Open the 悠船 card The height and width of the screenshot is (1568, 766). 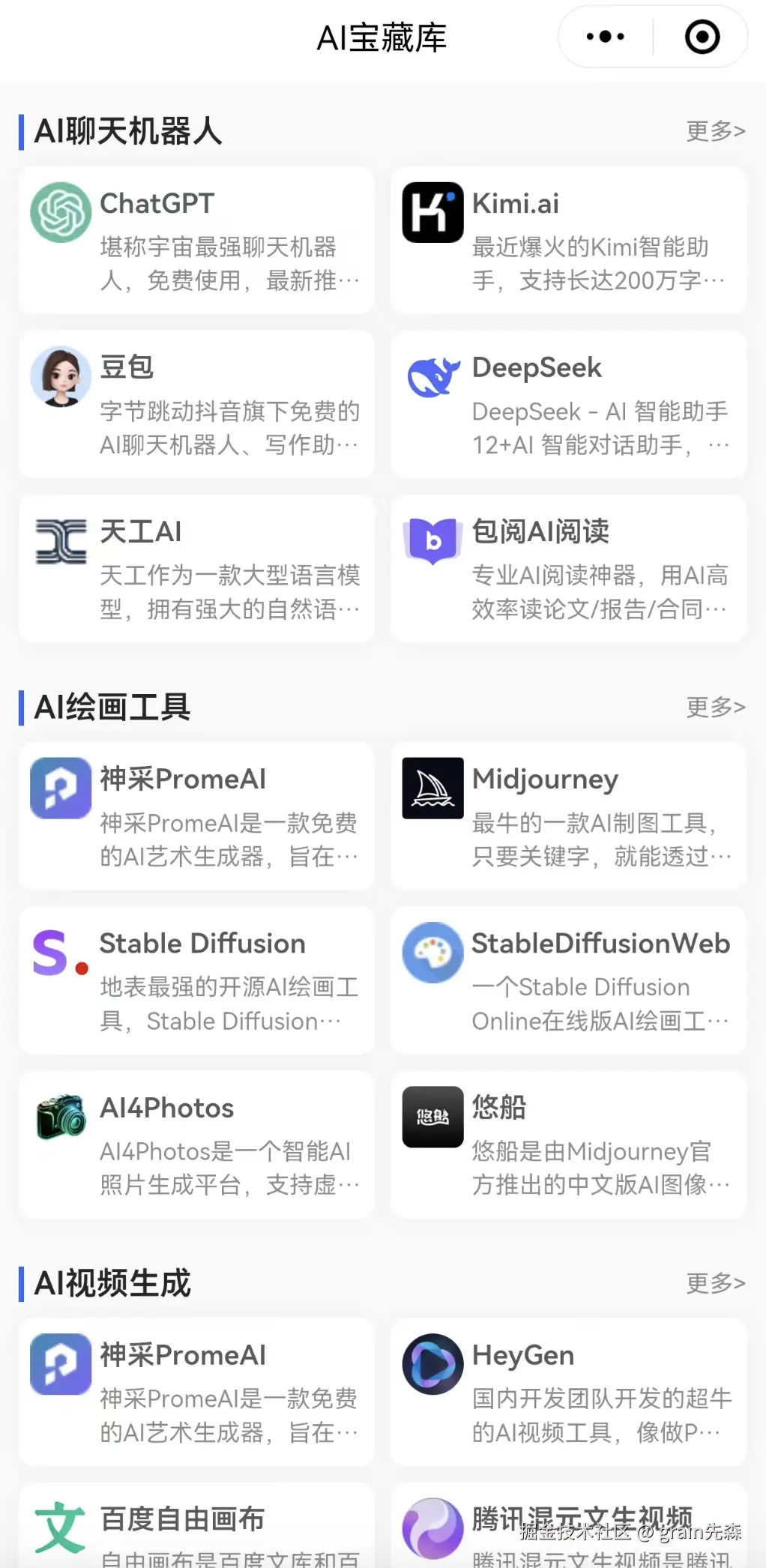click(568, 1144)
